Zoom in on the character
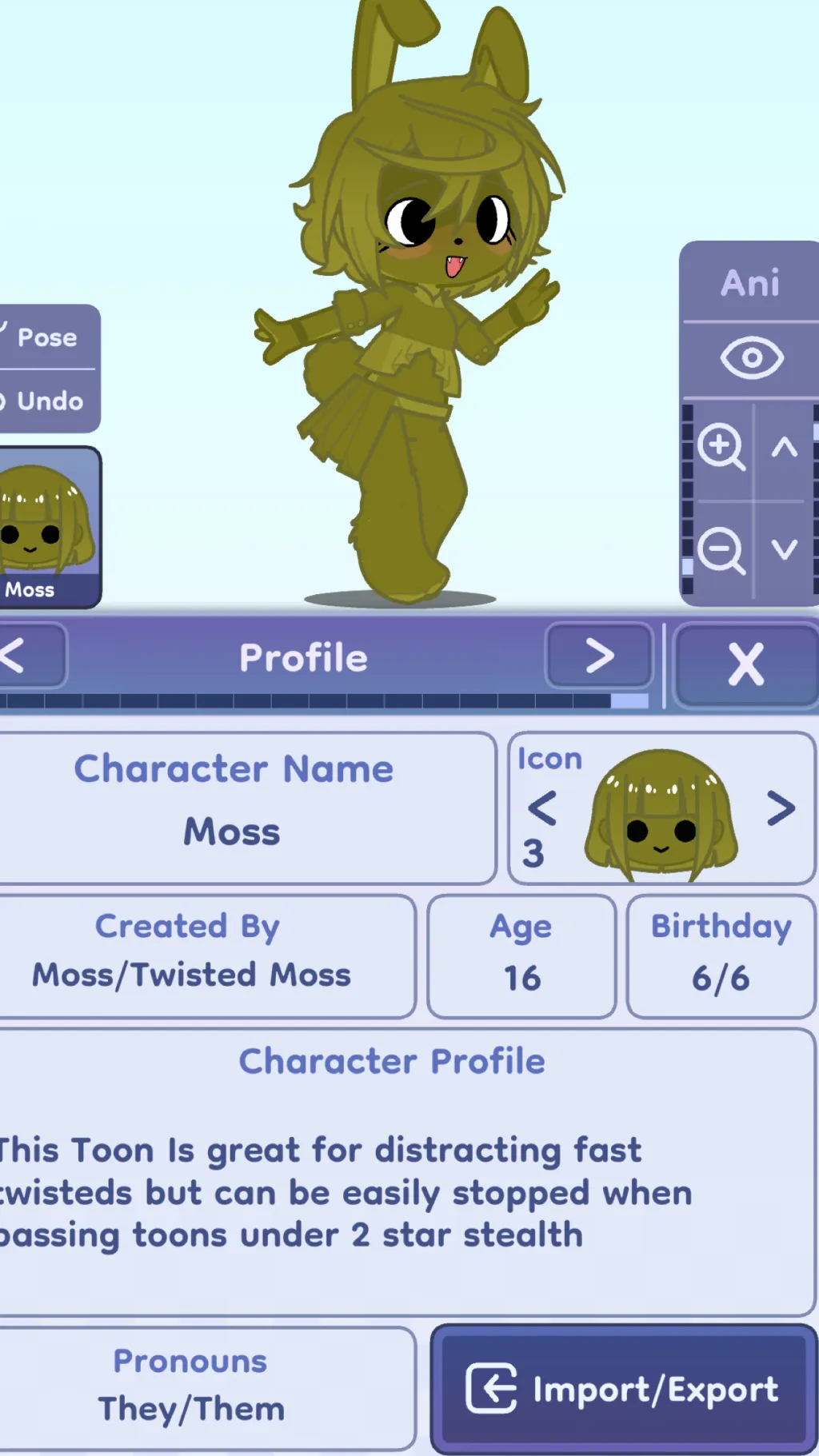 720,447
